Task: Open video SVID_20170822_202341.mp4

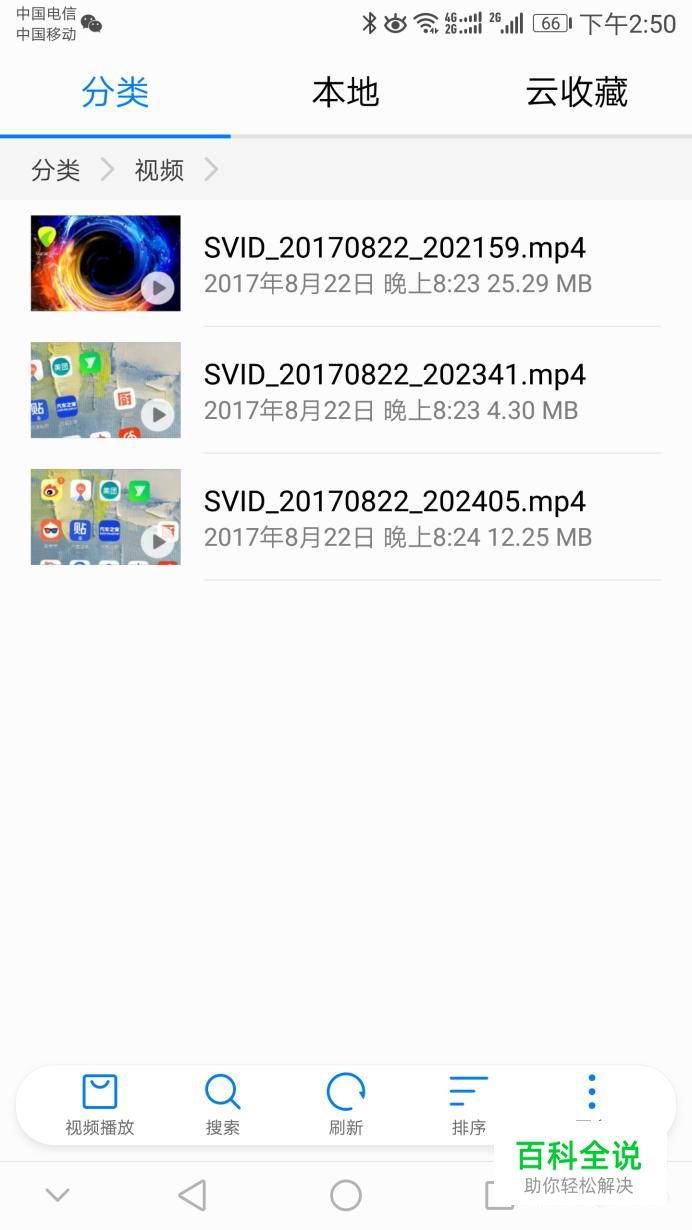Action: 346,390
